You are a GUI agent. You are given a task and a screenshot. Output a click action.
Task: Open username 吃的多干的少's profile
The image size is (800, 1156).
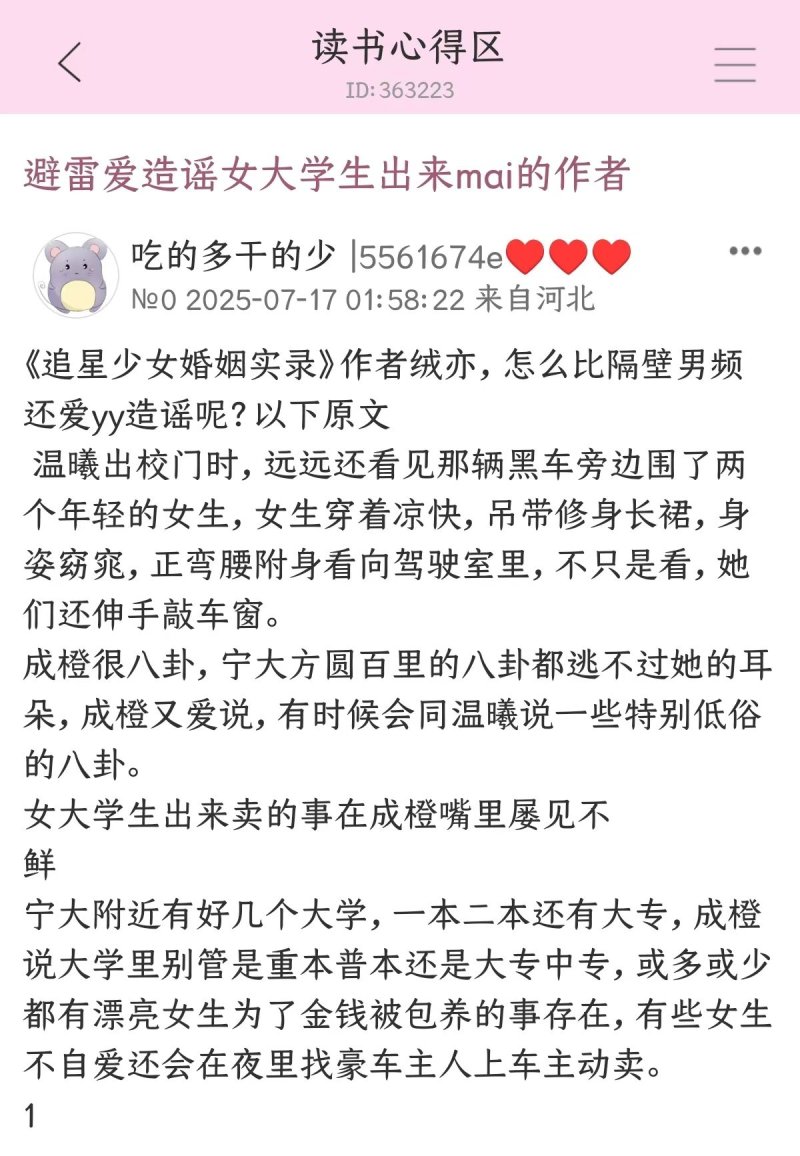coord(233,257)
